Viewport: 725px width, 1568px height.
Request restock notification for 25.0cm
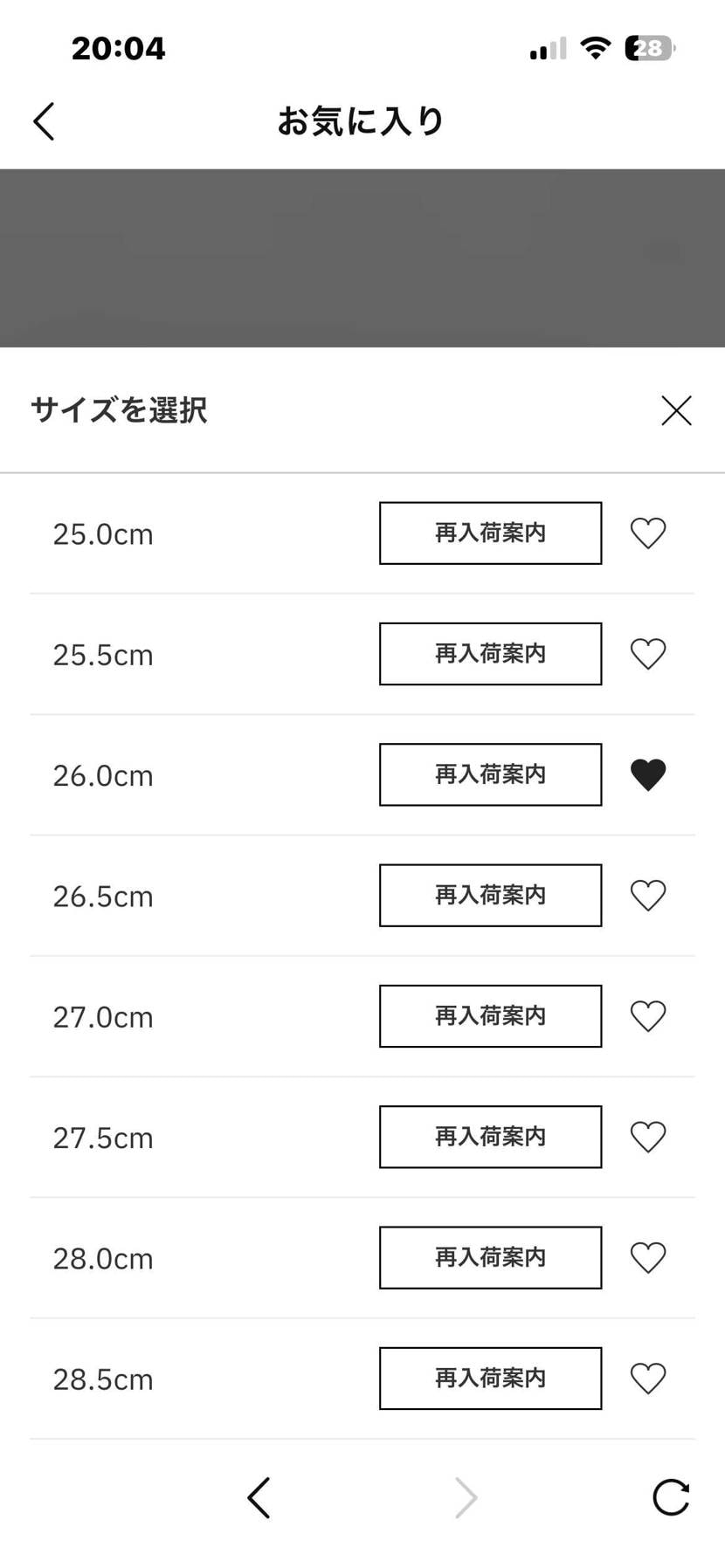tap(490, 533)
